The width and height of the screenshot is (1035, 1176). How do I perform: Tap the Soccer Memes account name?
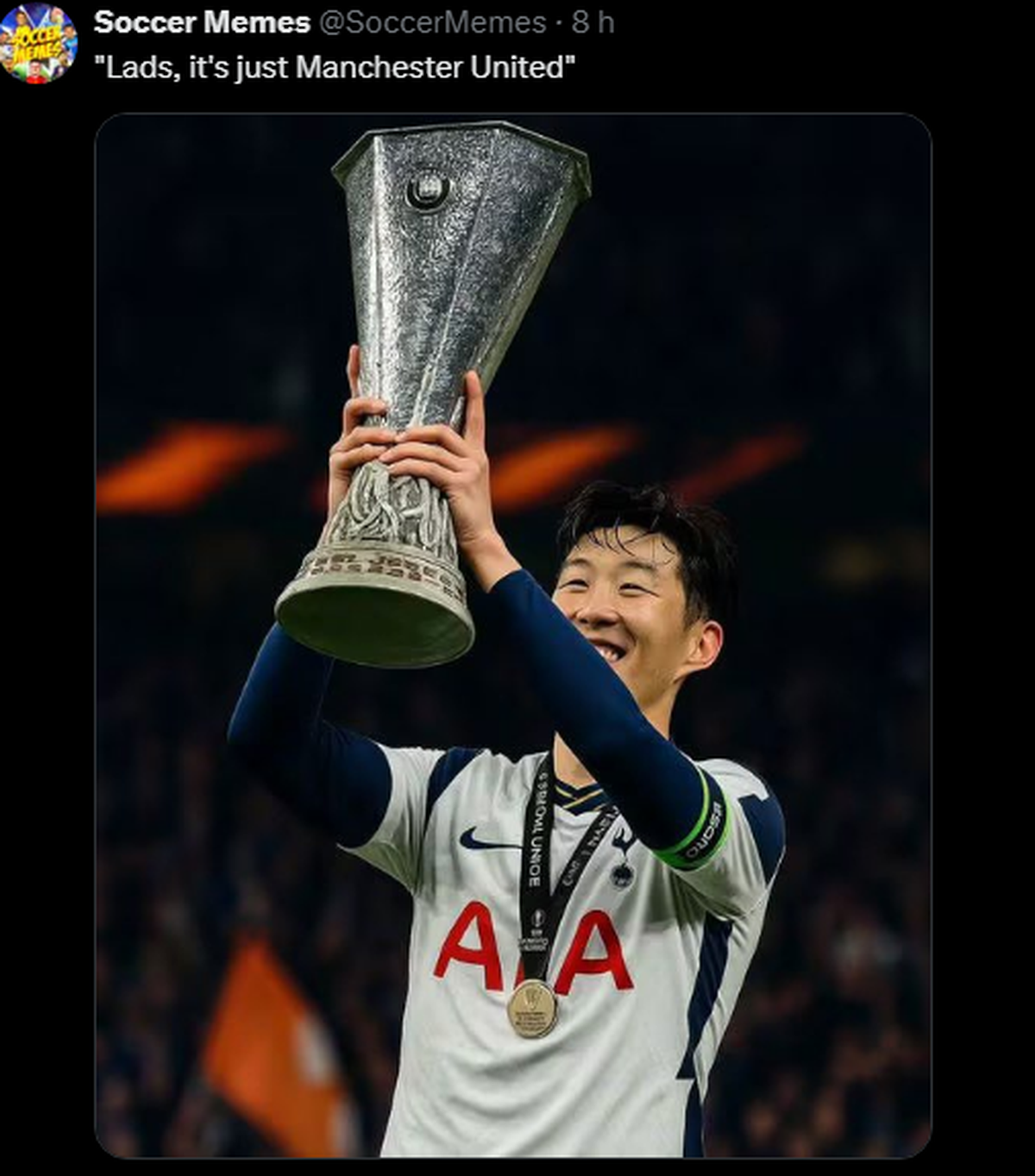coord(201,22)
